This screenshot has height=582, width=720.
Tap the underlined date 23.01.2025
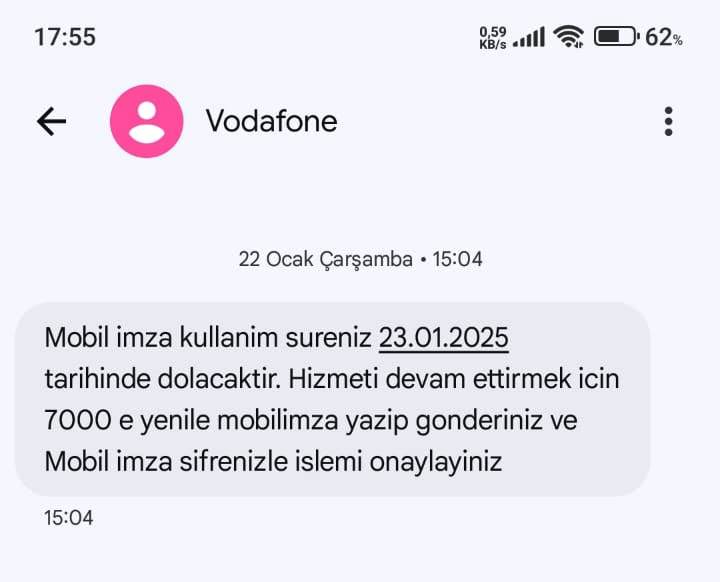[443, 338]
